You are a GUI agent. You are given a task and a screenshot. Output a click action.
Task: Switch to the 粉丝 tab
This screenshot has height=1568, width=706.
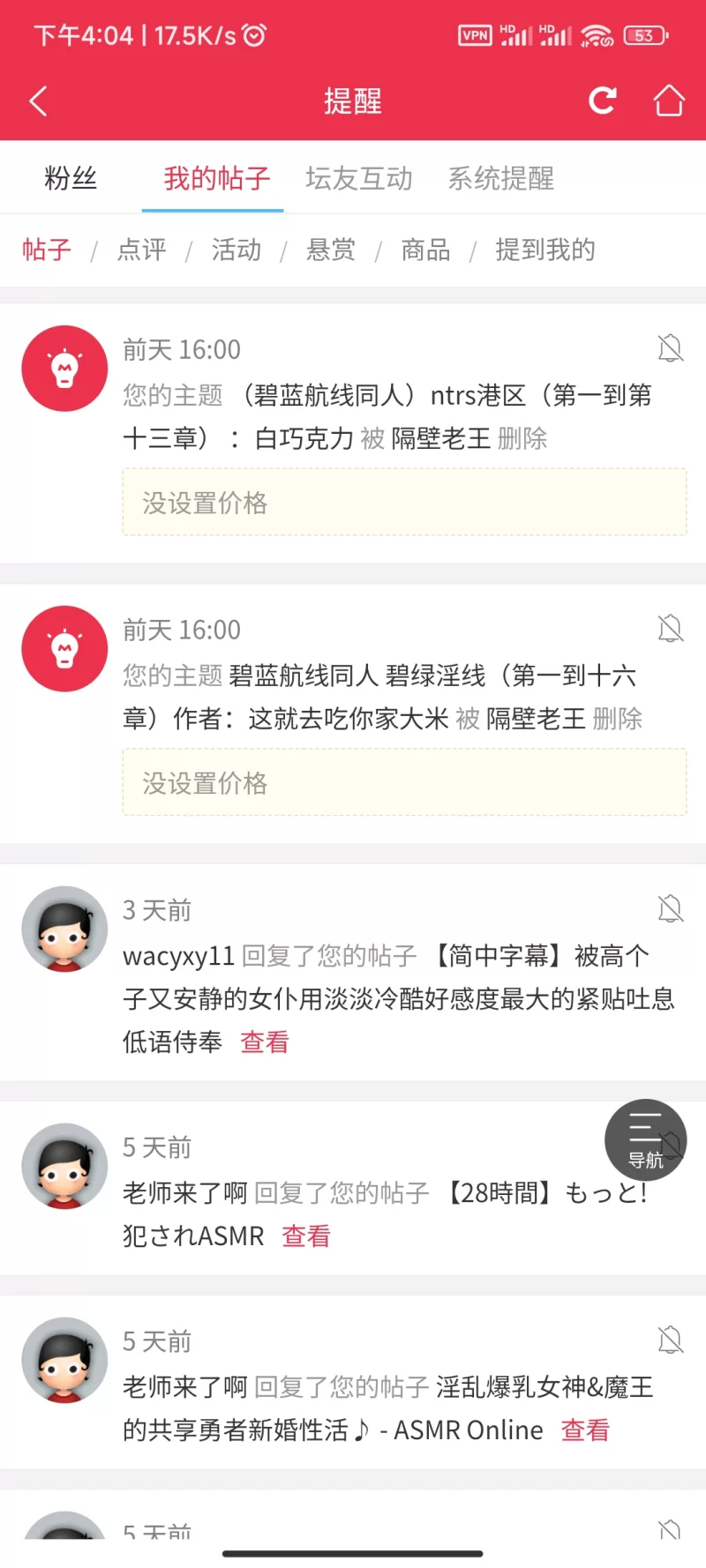[x=71, y=179]
